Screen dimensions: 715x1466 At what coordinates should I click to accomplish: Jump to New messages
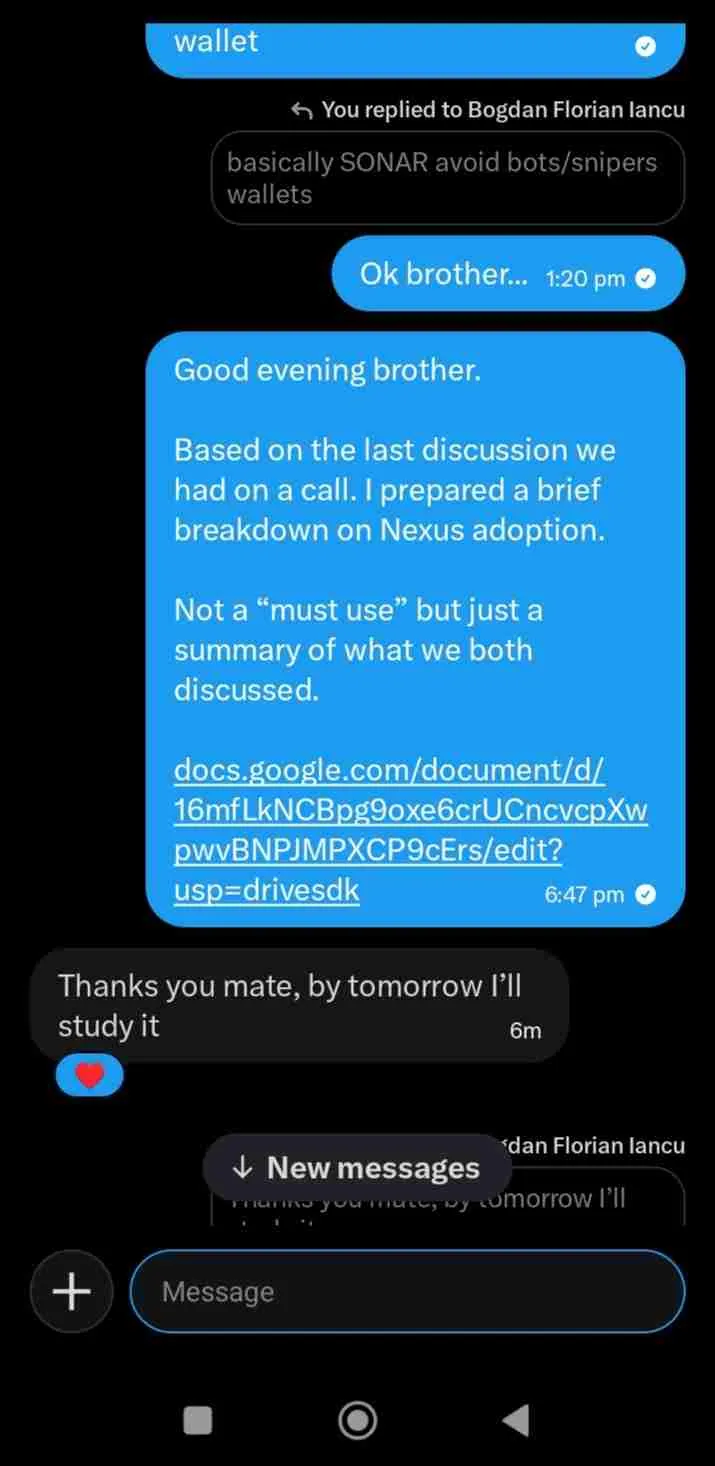coord(356,1168)
